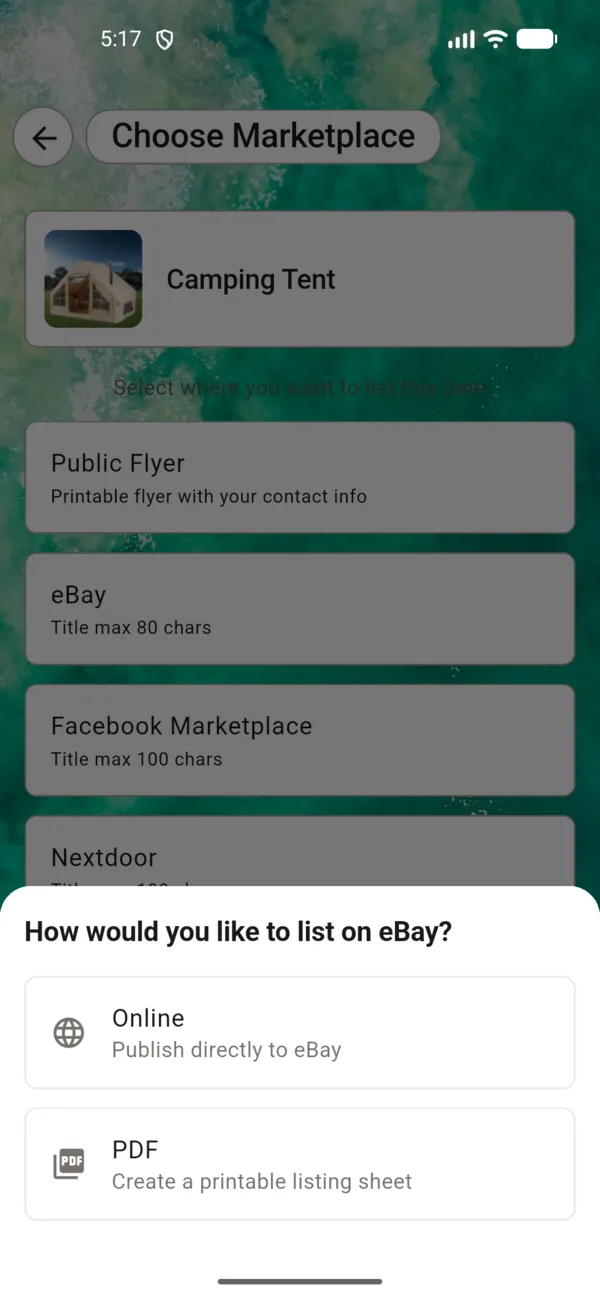Open the Camping Tent item card
The width and height of the screenshot is (600, 1300).
(x=300, y=279)
